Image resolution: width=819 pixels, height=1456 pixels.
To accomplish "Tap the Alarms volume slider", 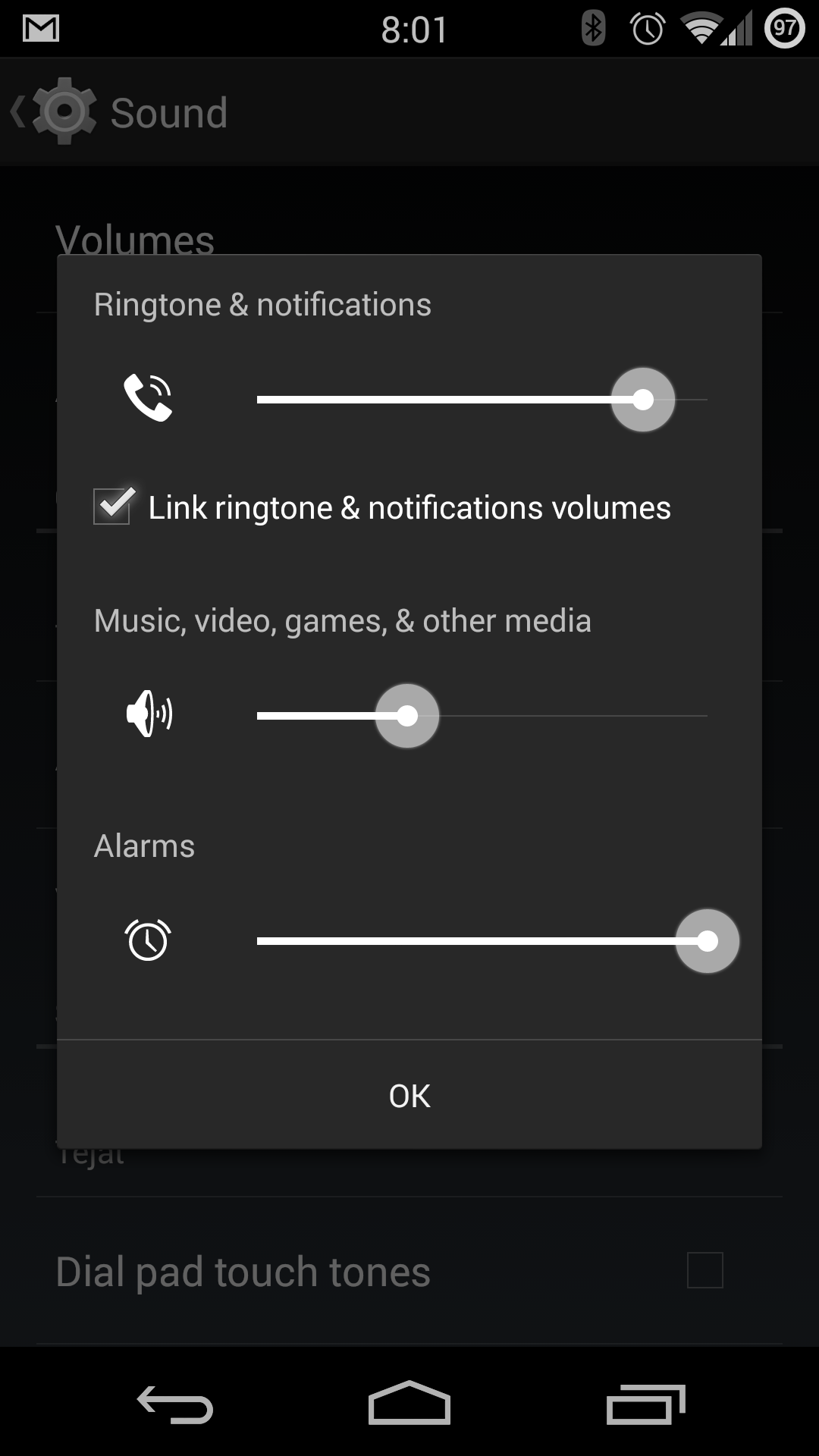I will 482,941.
